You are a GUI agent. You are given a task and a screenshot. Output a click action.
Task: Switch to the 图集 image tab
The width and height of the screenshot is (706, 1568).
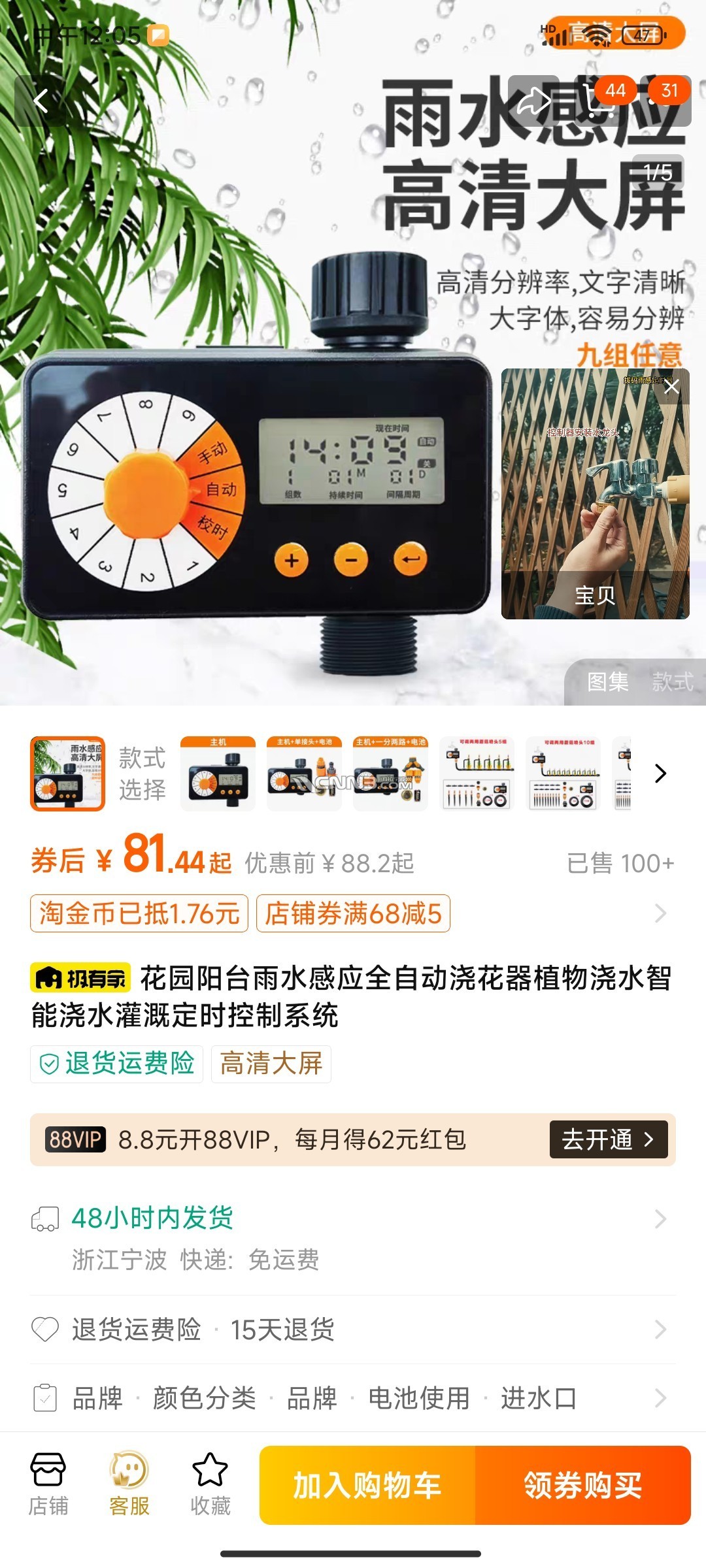tap(607, 682)
